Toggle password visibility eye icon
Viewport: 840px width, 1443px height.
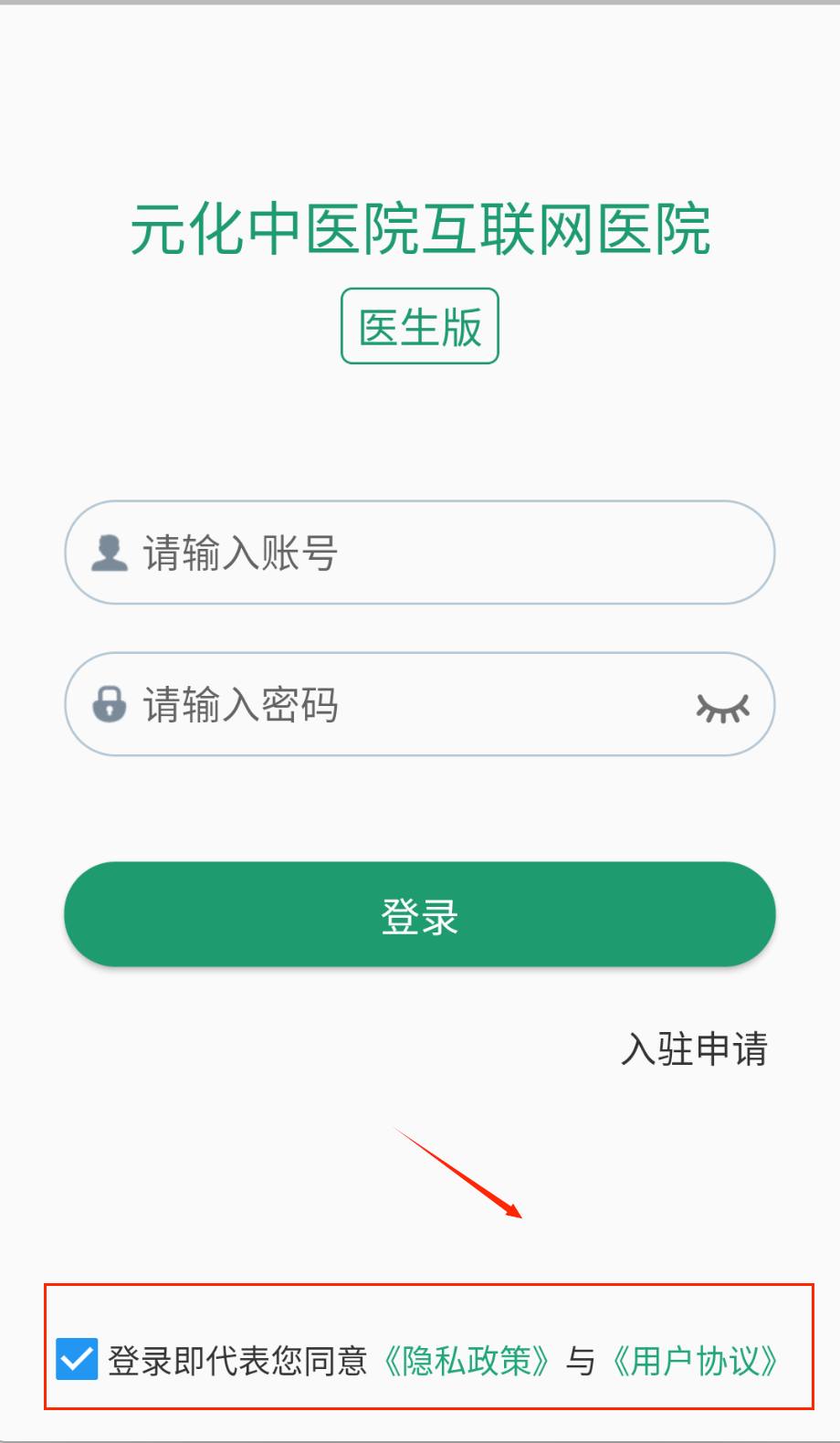point(722,707)
